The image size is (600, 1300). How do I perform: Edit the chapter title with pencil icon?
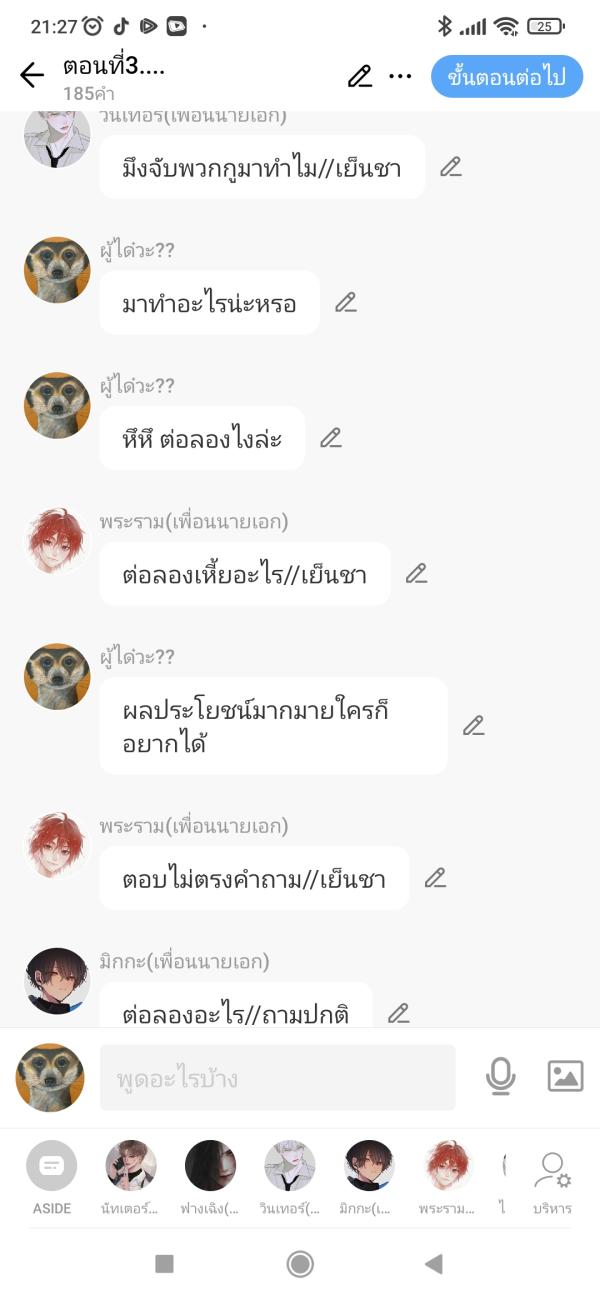pyautogui.click(x=360, y=77)
